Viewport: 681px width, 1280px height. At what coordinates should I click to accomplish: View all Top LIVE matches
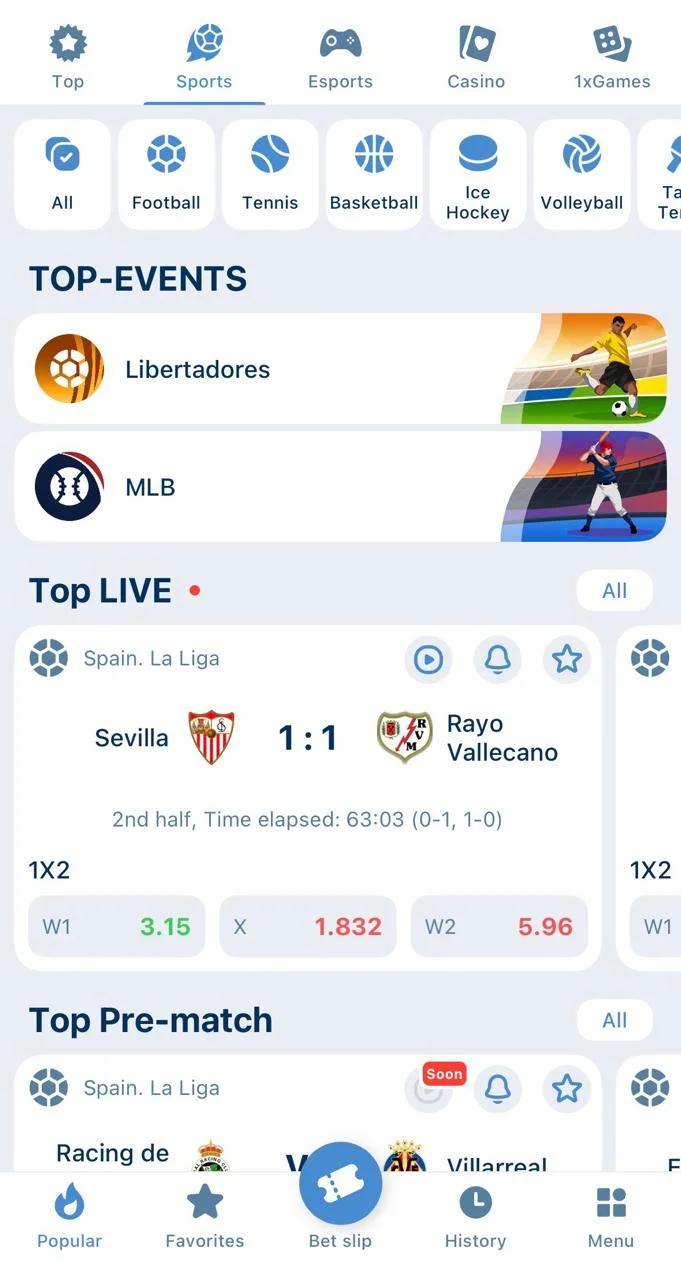click(x=615, y=590)
